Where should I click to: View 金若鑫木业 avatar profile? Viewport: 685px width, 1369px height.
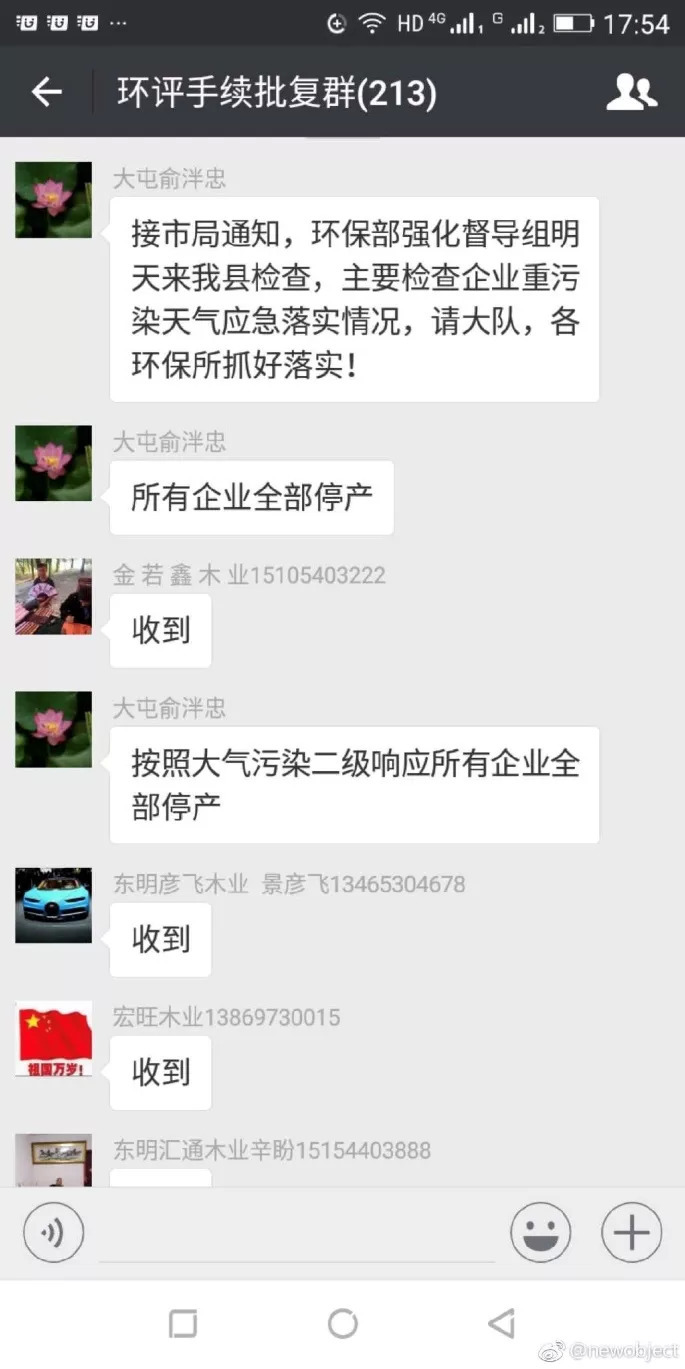[53, 597]
